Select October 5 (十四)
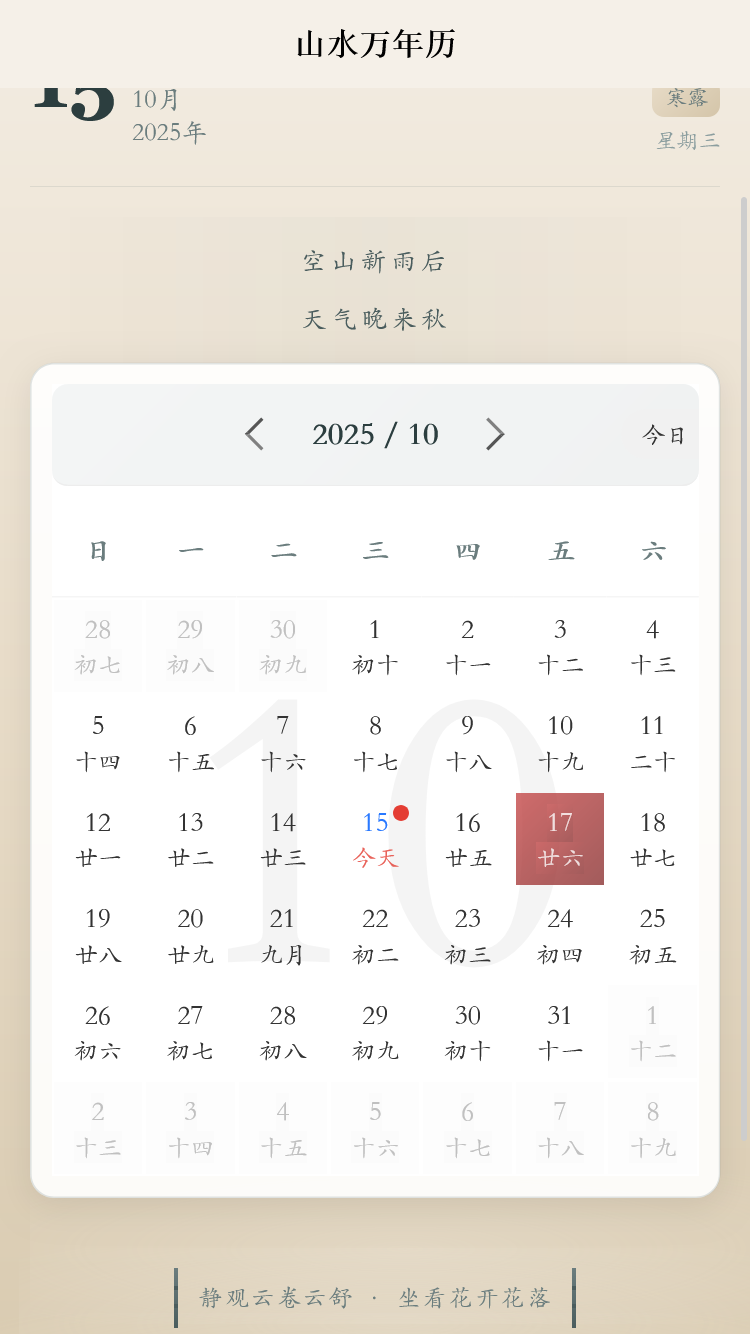 (97, 742)
